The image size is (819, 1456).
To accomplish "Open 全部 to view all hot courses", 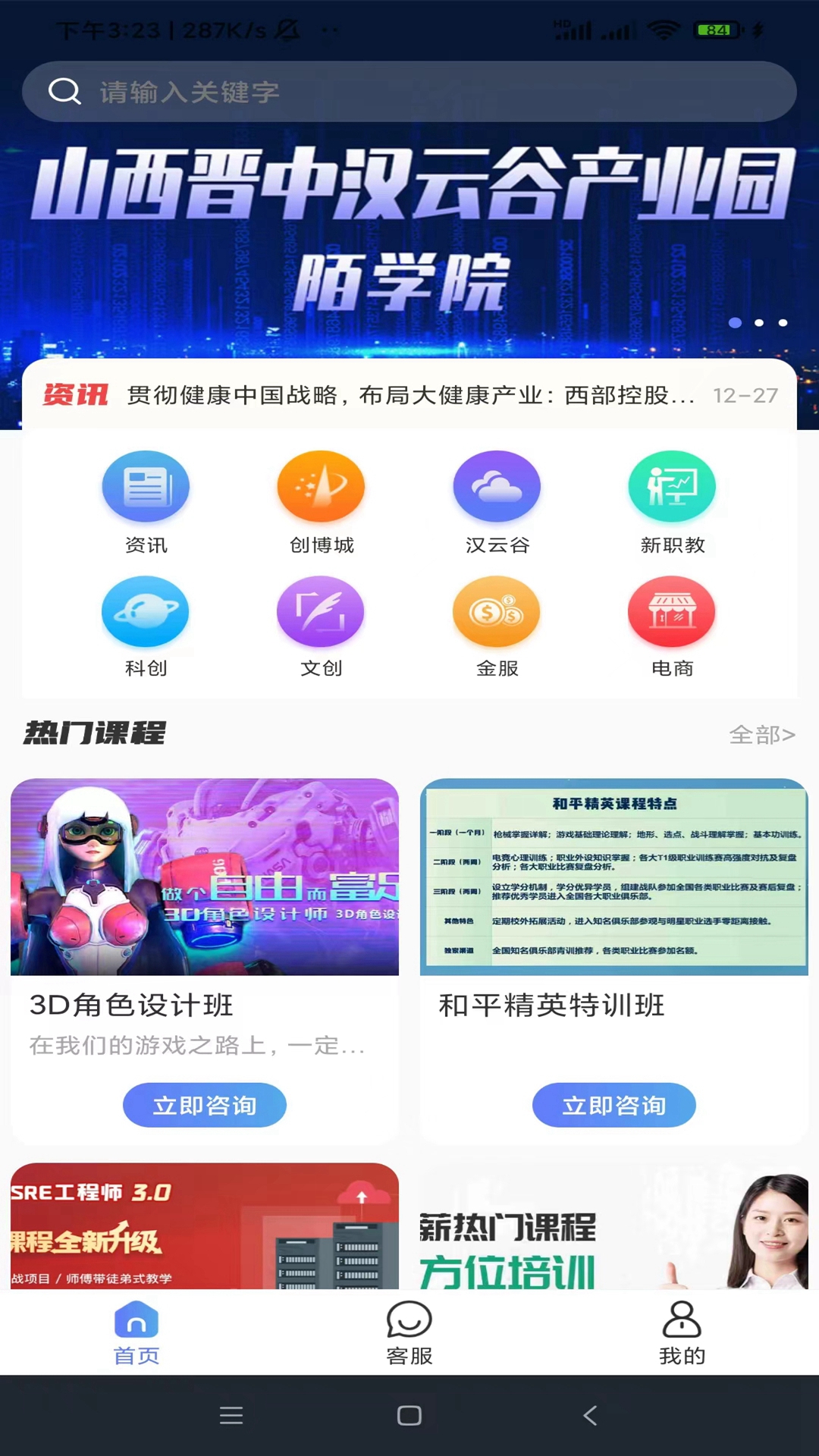I will (x=762, y=734).
